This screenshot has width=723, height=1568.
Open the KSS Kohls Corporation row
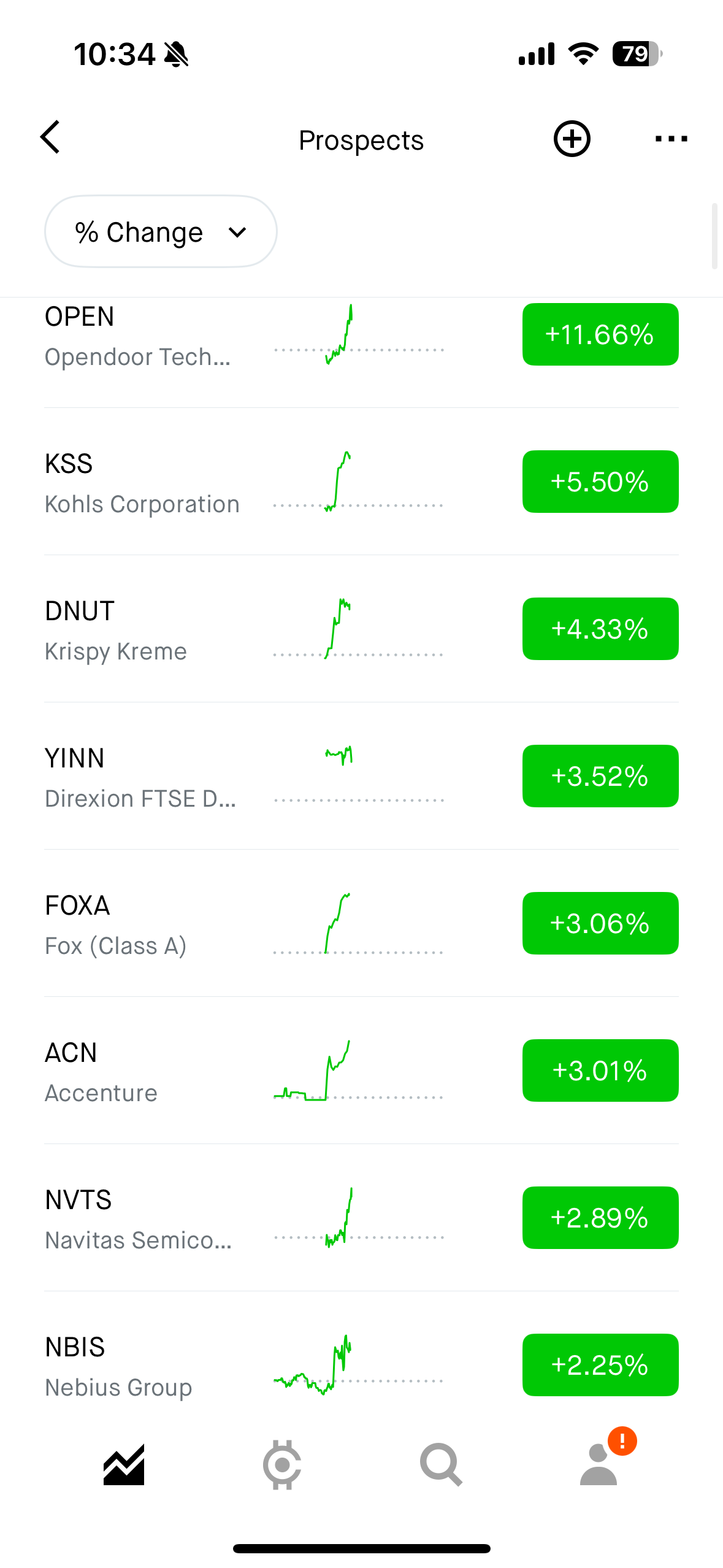coord(361,482)
